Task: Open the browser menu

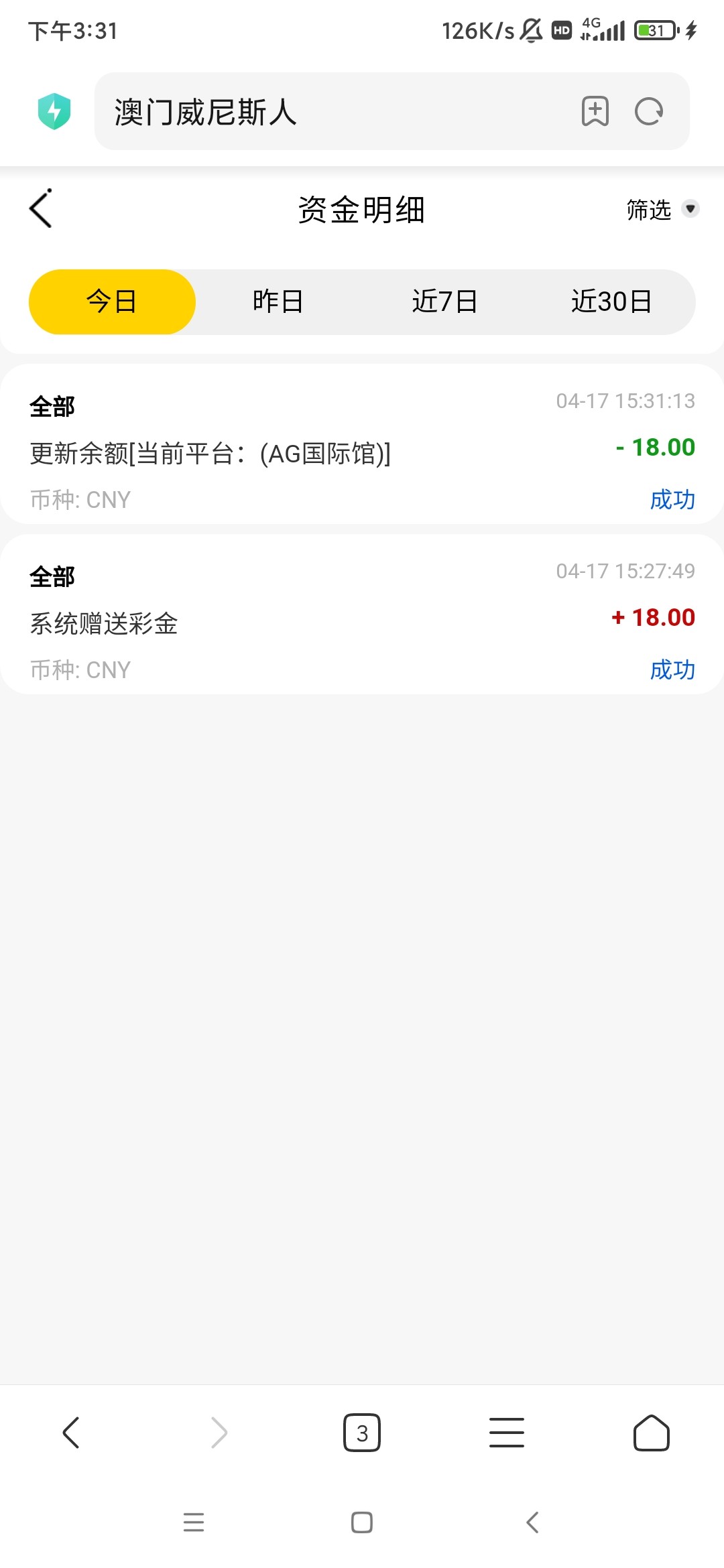Action: tap(507, 1433)
